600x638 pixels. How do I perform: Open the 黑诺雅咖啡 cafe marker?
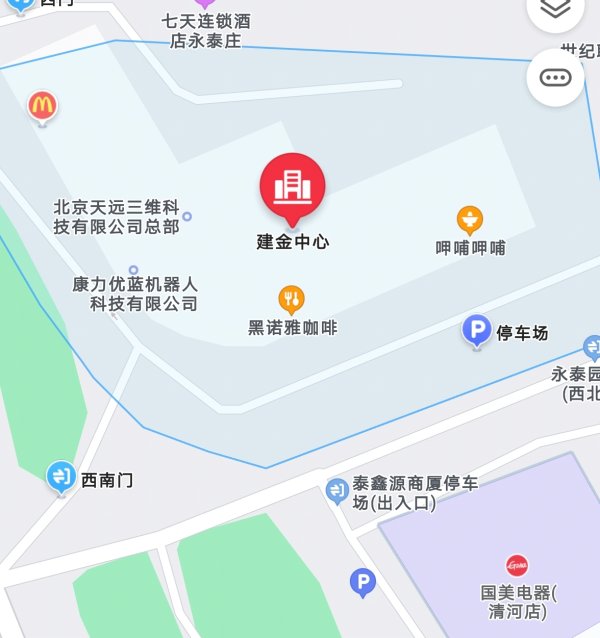(291, 299)
